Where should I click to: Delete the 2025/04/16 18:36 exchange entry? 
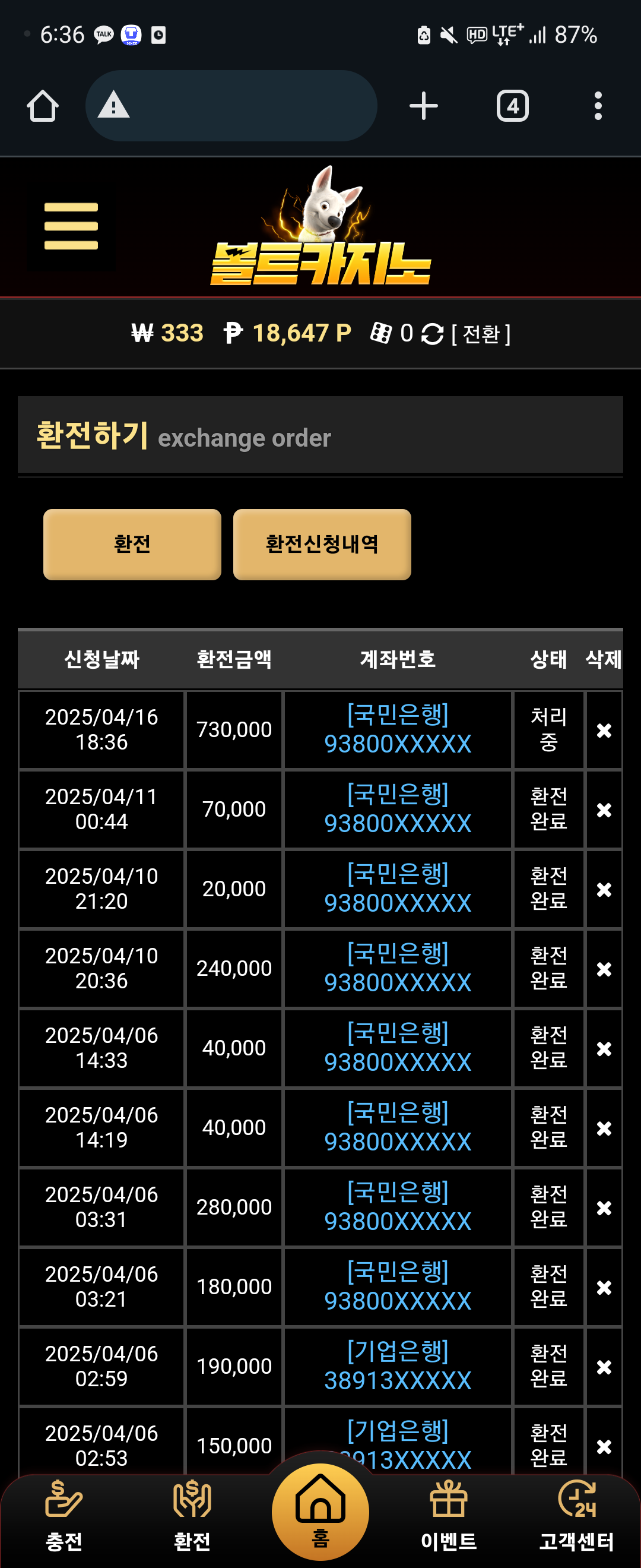tap(603, 730)
